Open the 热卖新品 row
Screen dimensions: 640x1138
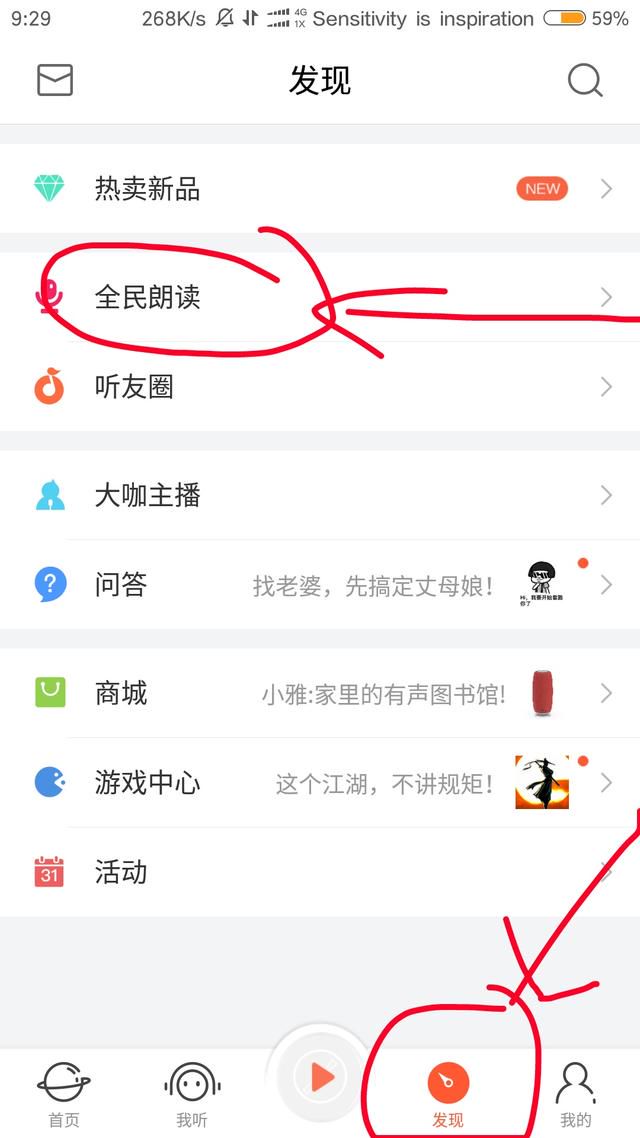320,189
